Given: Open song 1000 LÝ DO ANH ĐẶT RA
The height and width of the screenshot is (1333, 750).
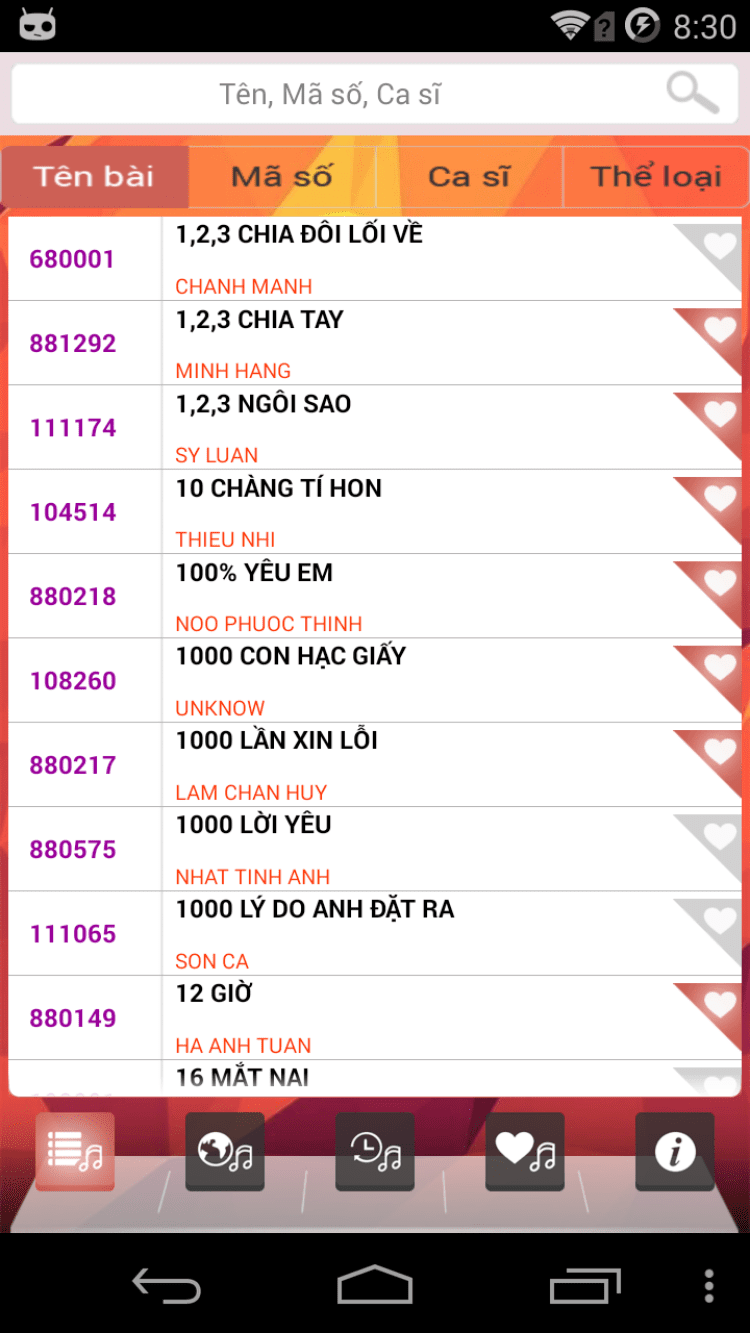Looking at the screenshot, I should pos(400,934).
